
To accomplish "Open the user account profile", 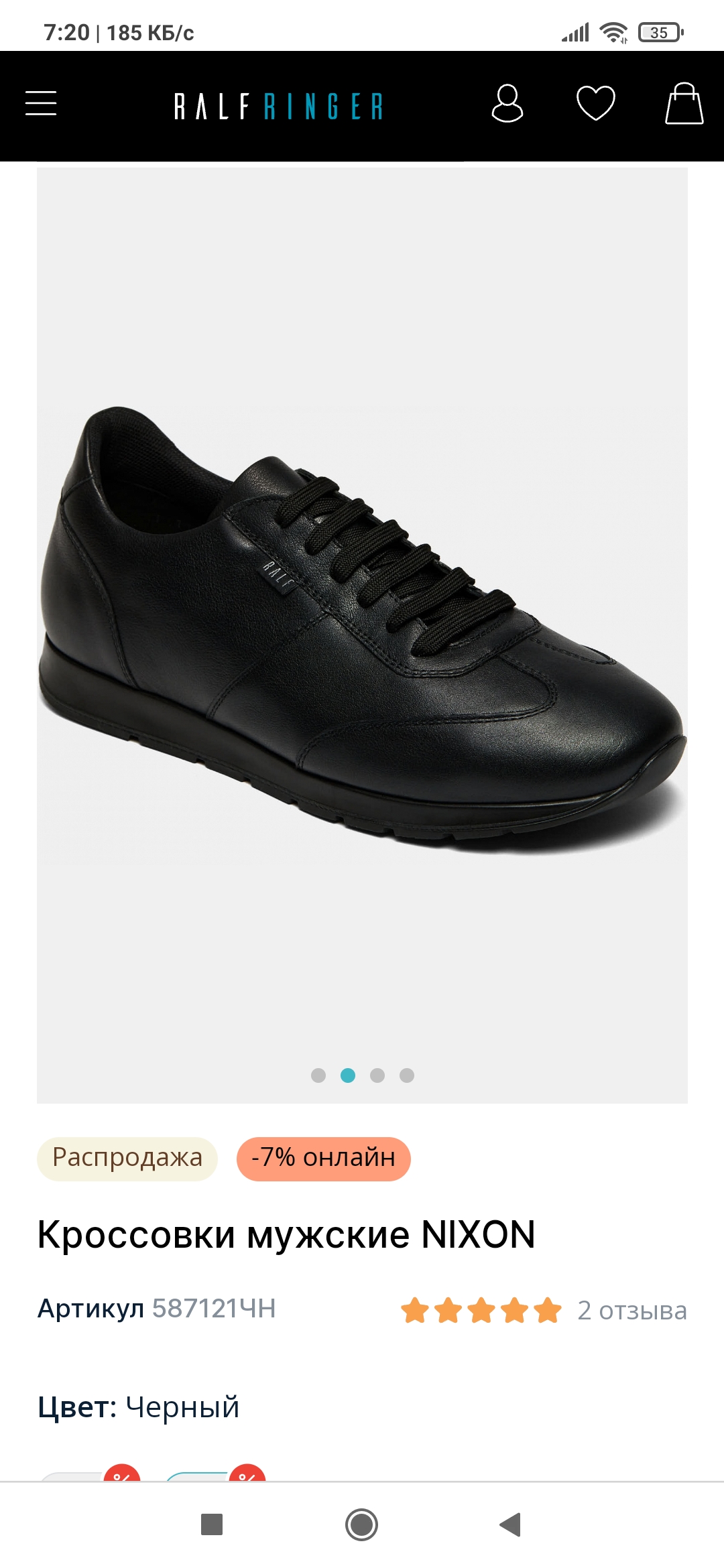I will 507,103.
